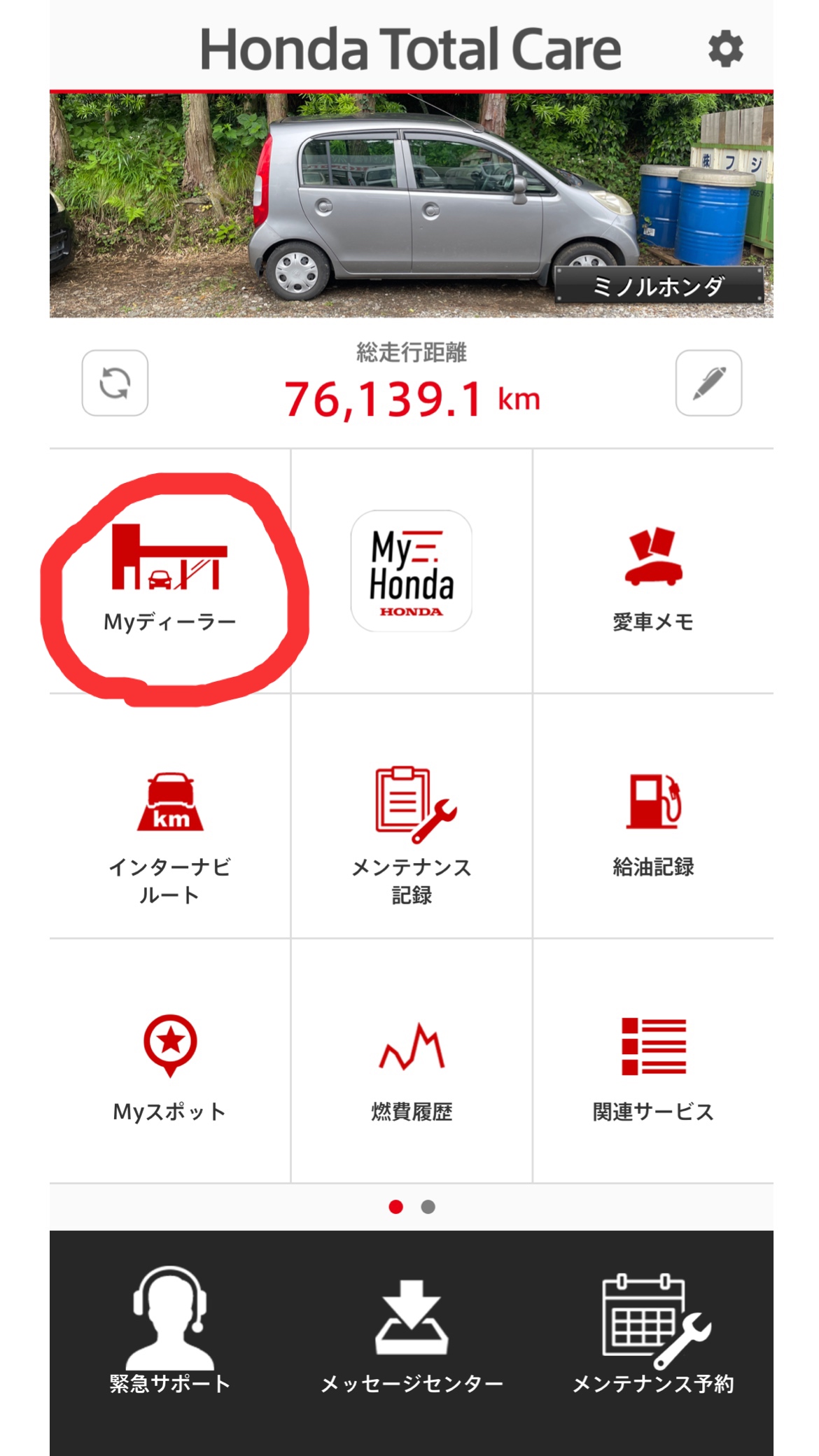Viewport: 819px width, 1456px height.
Task: Select the second page indicator dot
Action: (428, 1207)
